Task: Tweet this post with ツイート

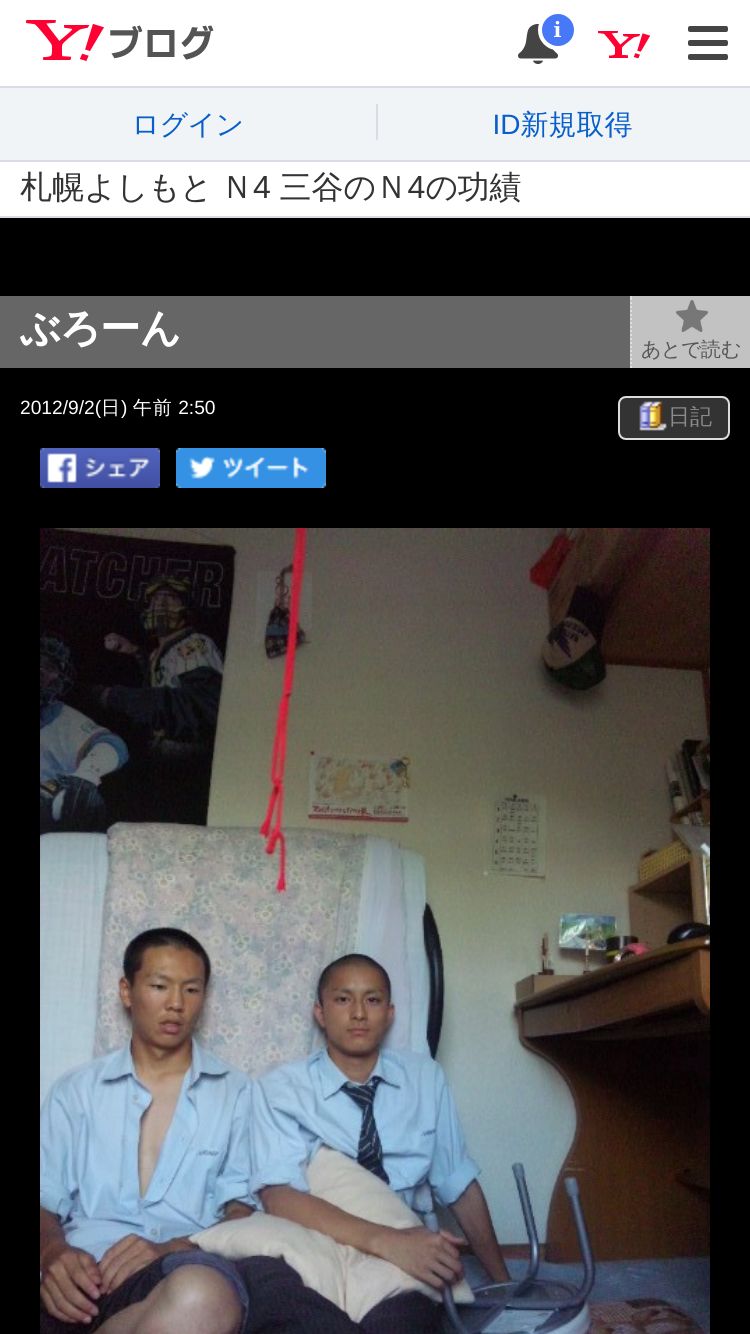Action: (251, 468)
